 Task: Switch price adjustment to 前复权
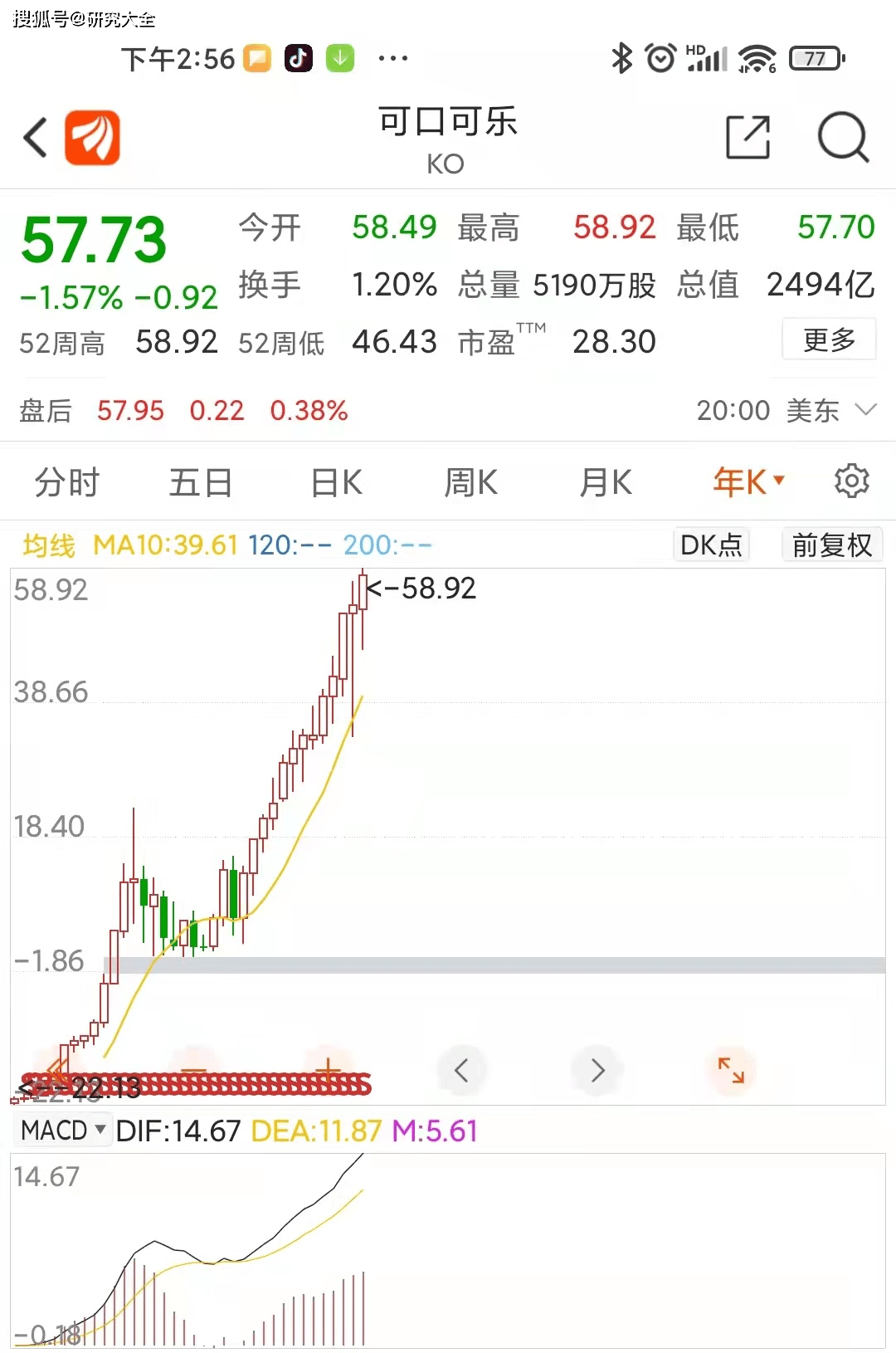pyautogui.click(x=832, y=545)
